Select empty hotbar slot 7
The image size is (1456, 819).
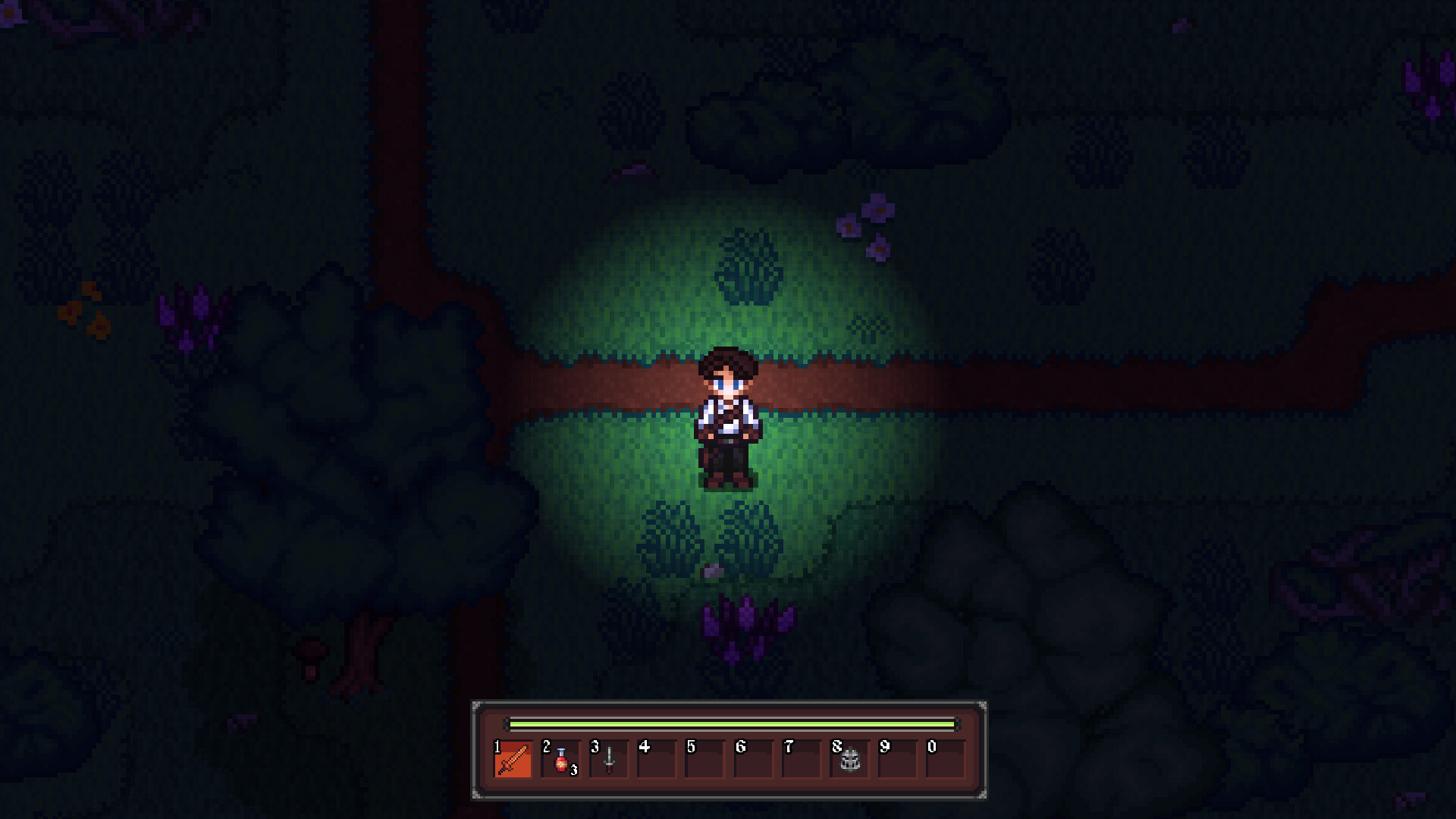click(x=801, y=759)
